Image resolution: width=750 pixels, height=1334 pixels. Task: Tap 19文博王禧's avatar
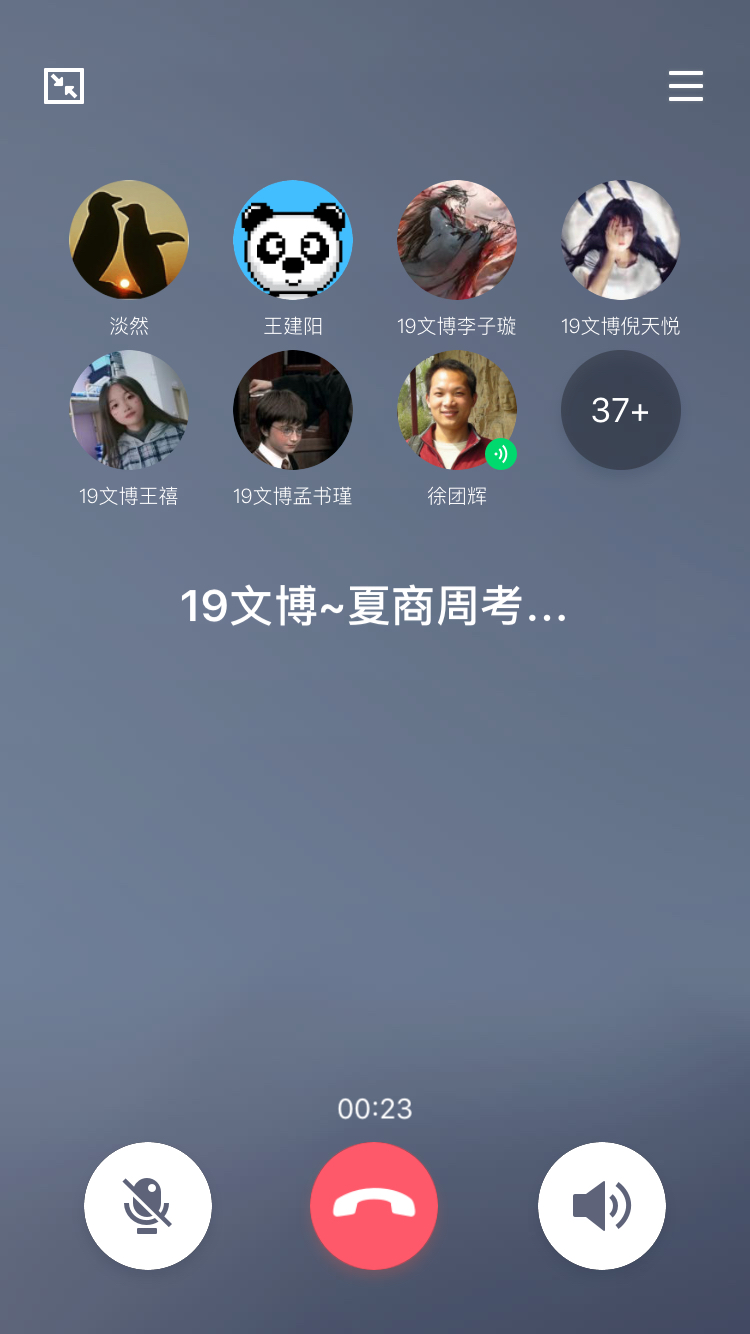coord(129,410)
